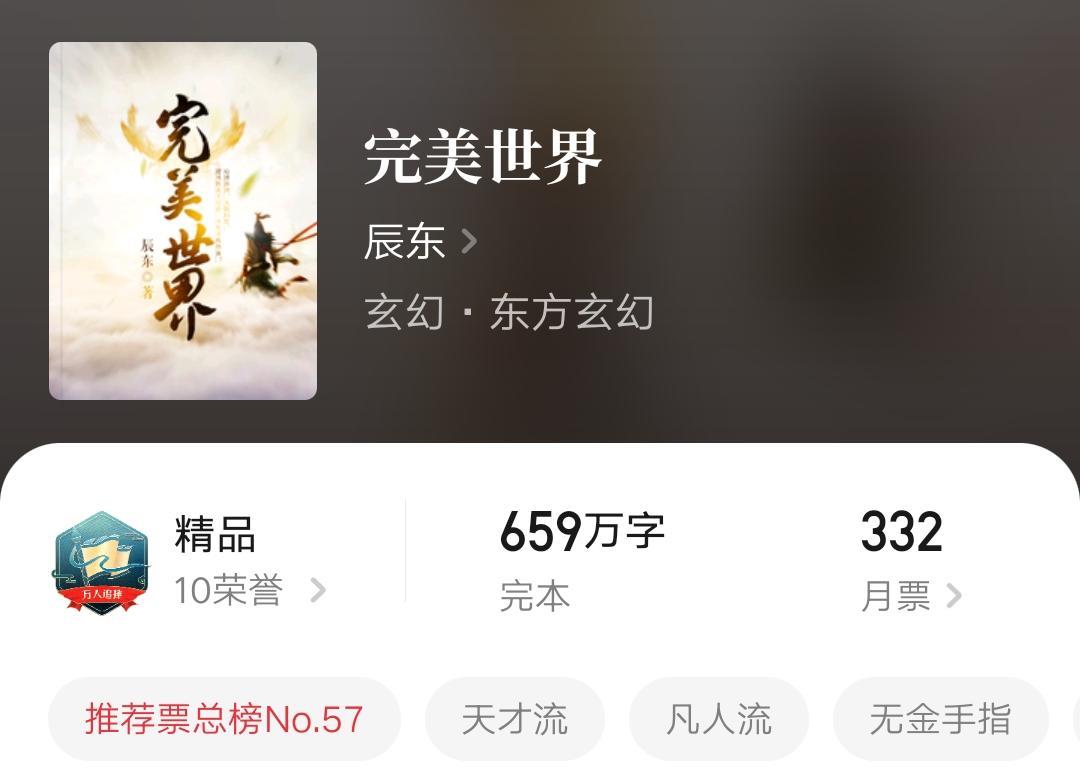The width and height of the screenshot is (1080, 784).
Task: Select the 天才流 tag chip
Action: tap(514, 719)
